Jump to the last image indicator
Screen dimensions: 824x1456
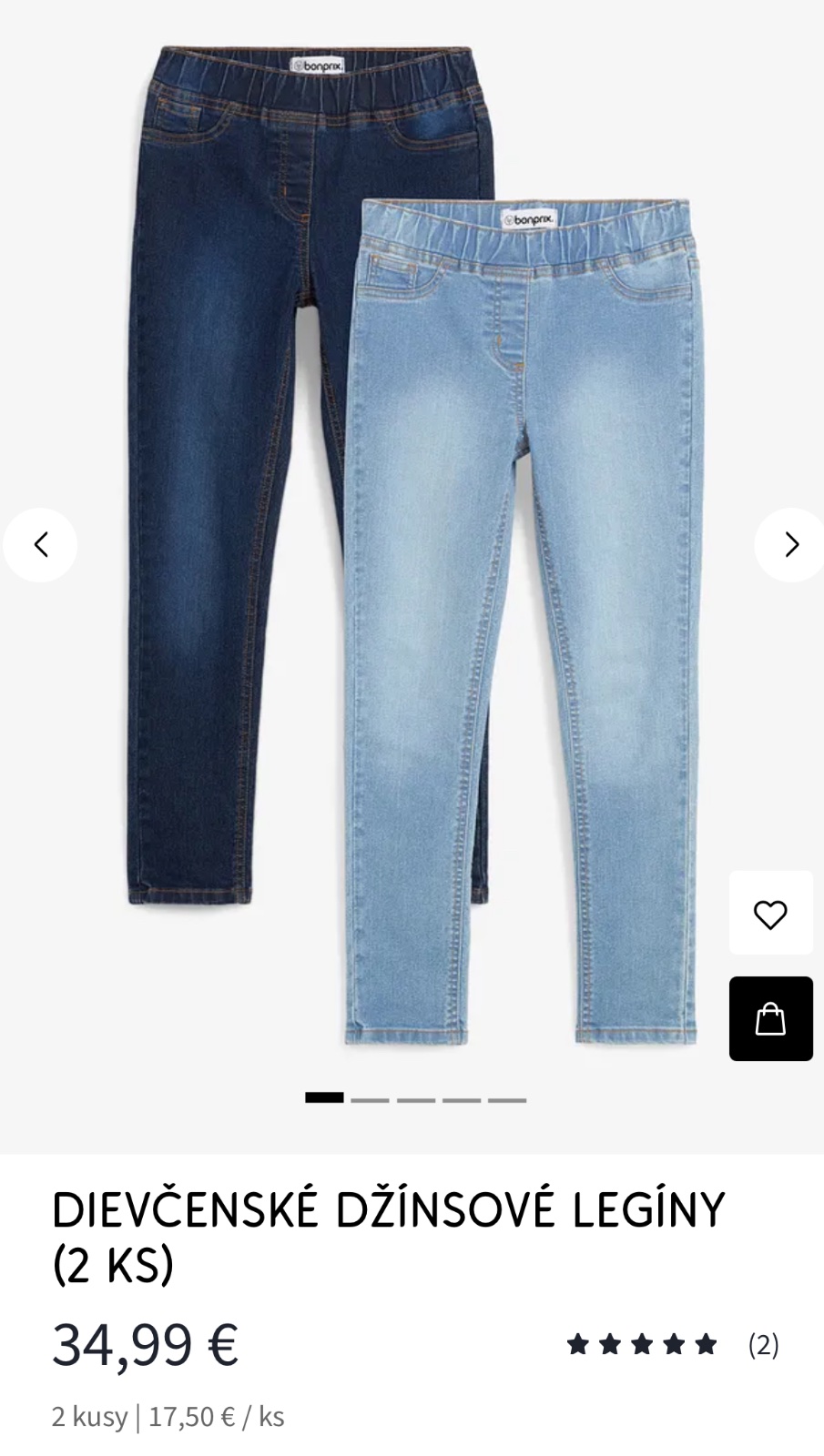507,1100
